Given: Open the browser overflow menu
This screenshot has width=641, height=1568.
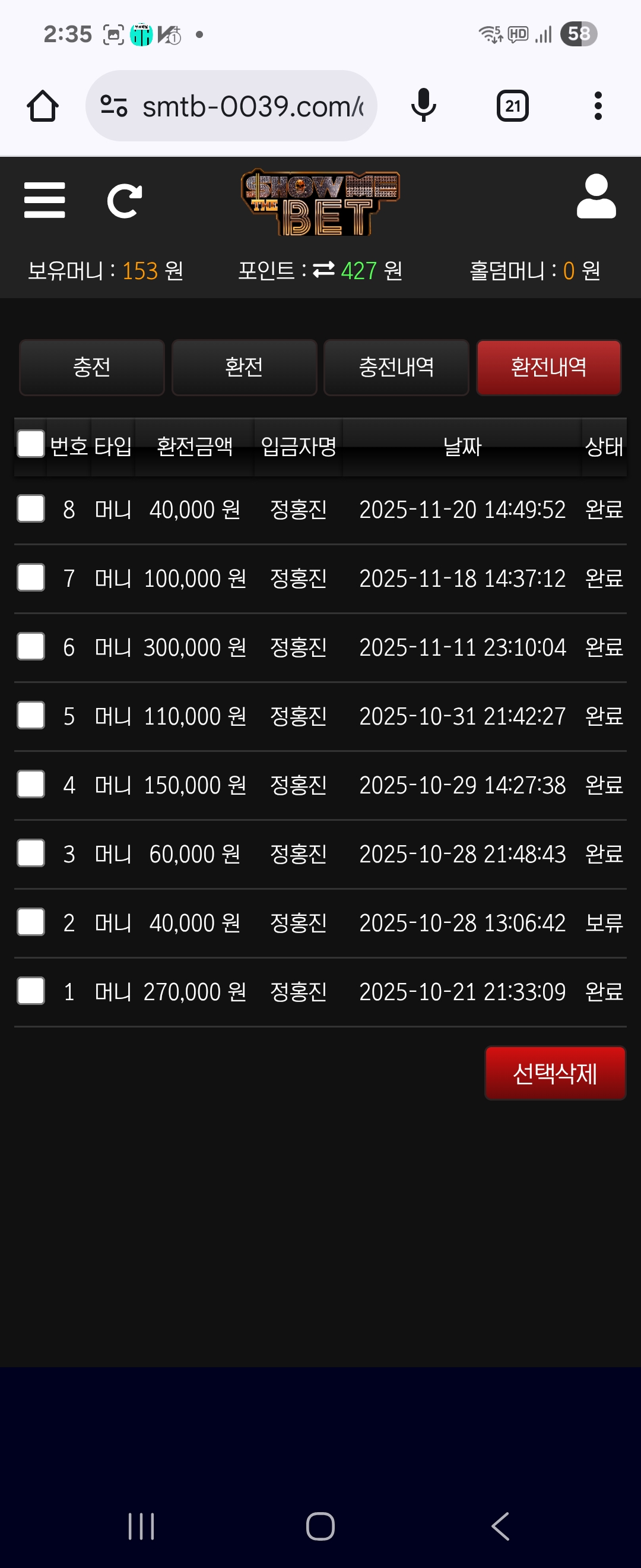Looking at the screenshot, I should point(598,106).
